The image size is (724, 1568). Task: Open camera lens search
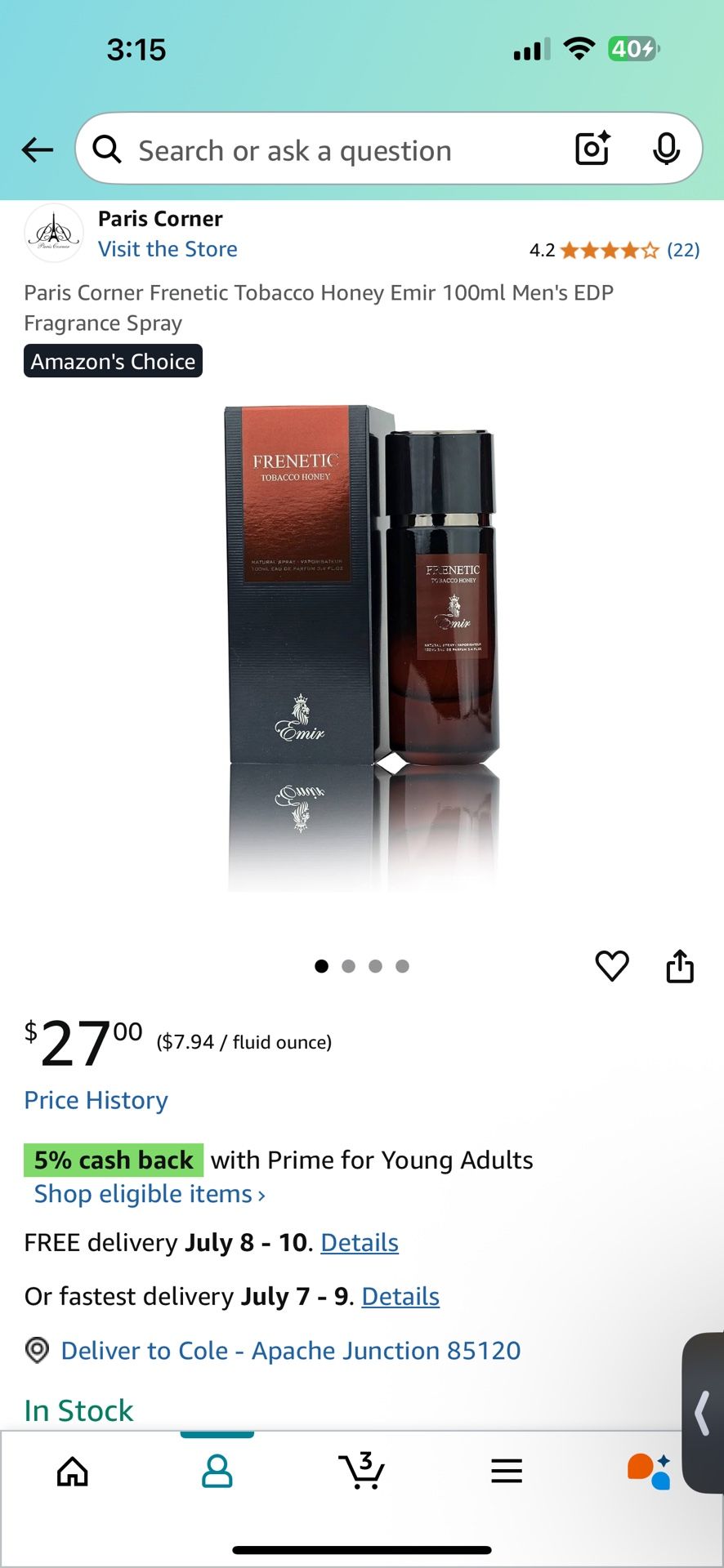pos(592,149)
